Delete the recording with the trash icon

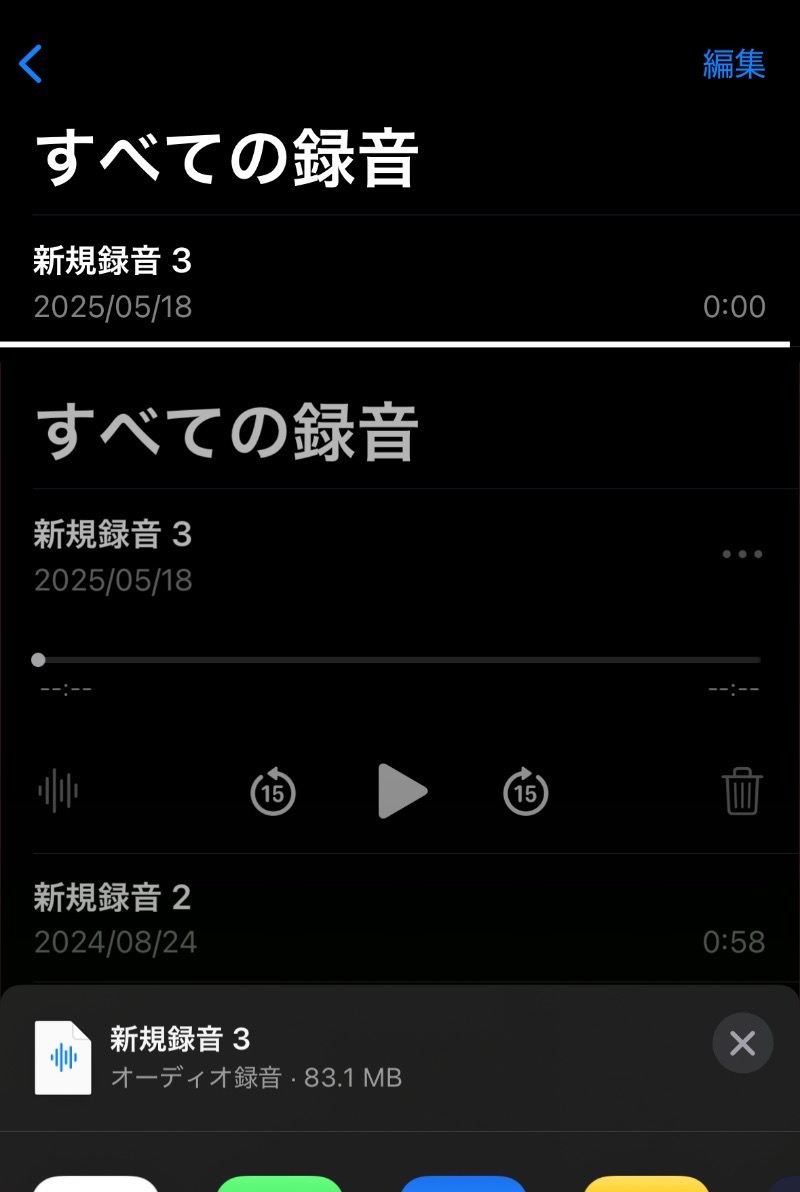tap(742, 792)
